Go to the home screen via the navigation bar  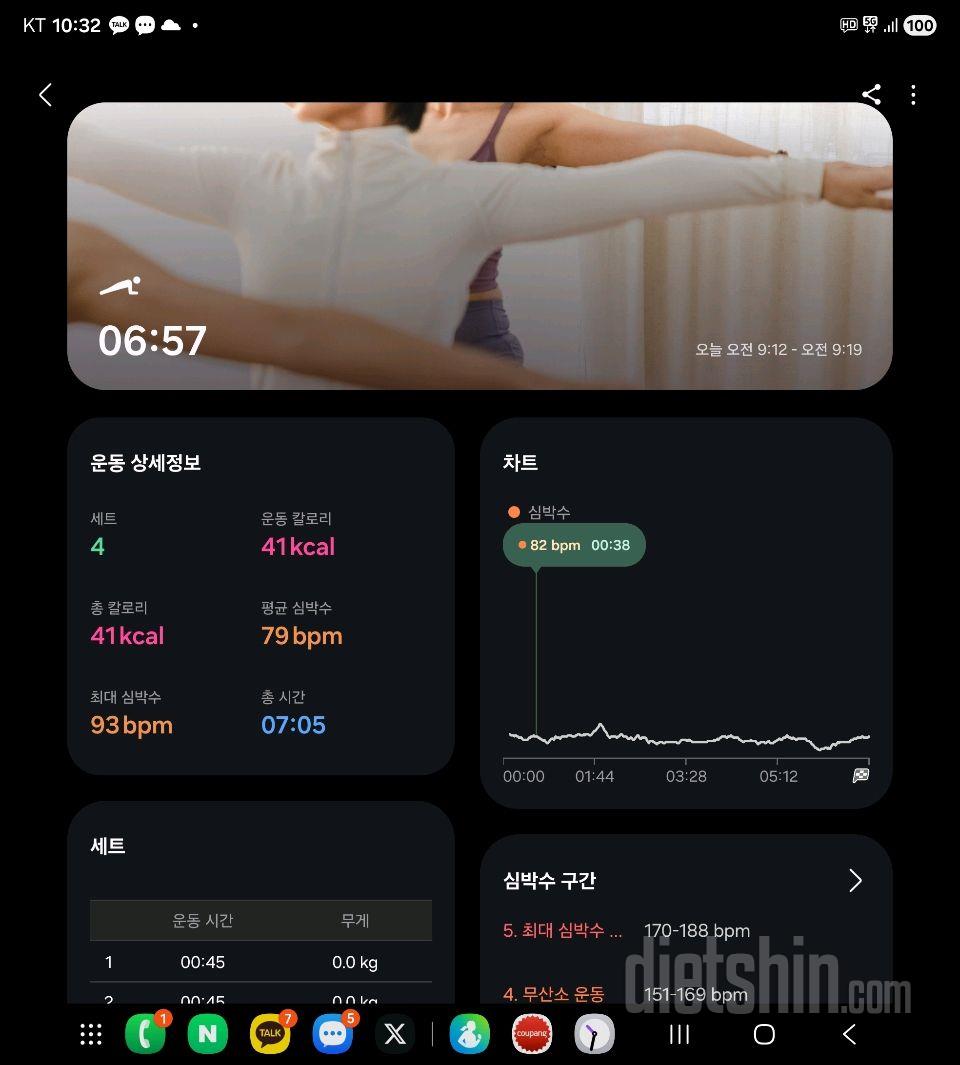(x=764, y=1034)
